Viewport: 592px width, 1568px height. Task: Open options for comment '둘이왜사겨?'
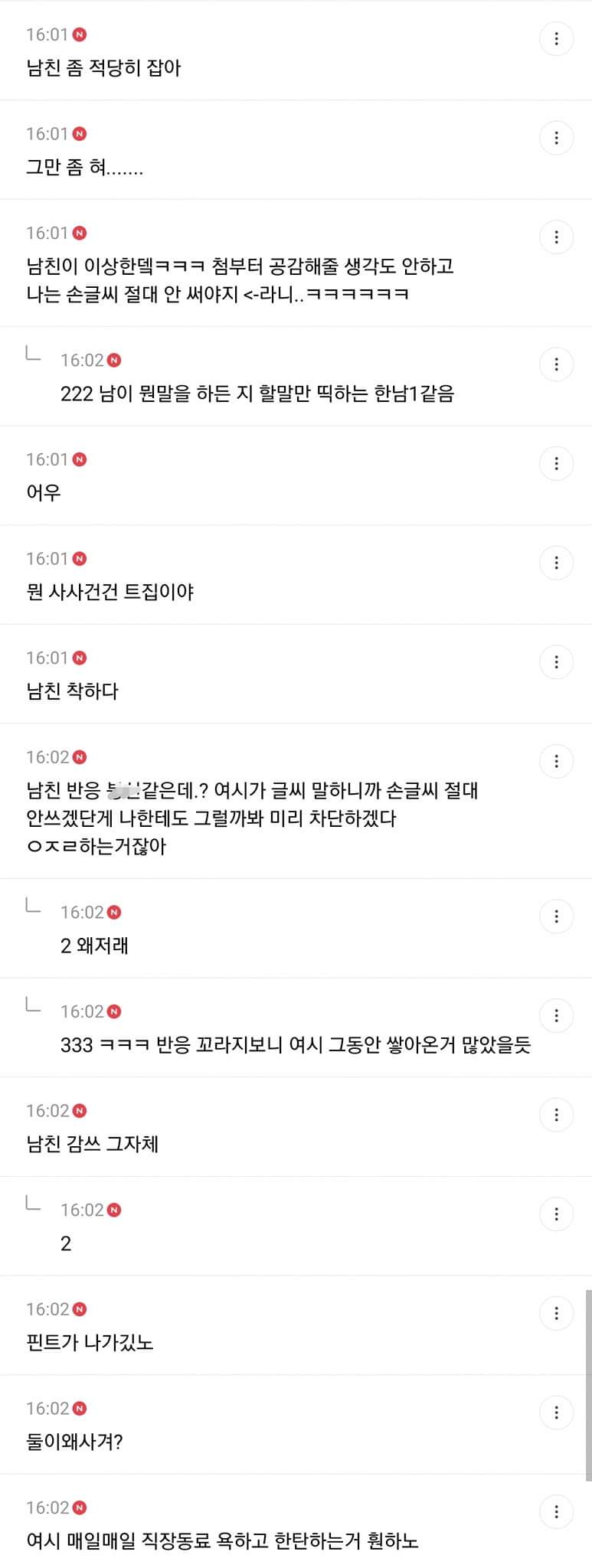click(x=556, y=1413)
